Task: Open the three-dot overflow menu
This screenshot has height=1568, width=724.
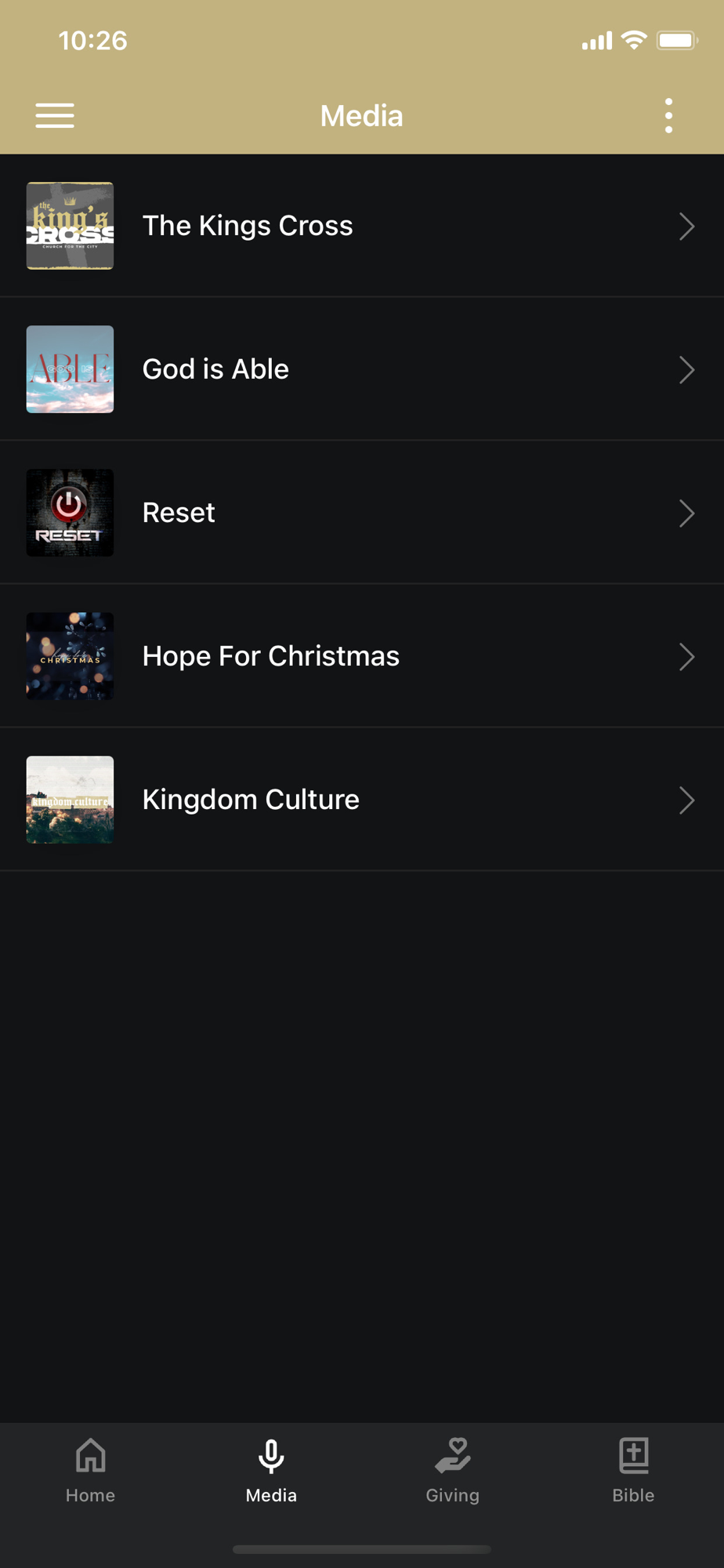Action: point(668,116)
